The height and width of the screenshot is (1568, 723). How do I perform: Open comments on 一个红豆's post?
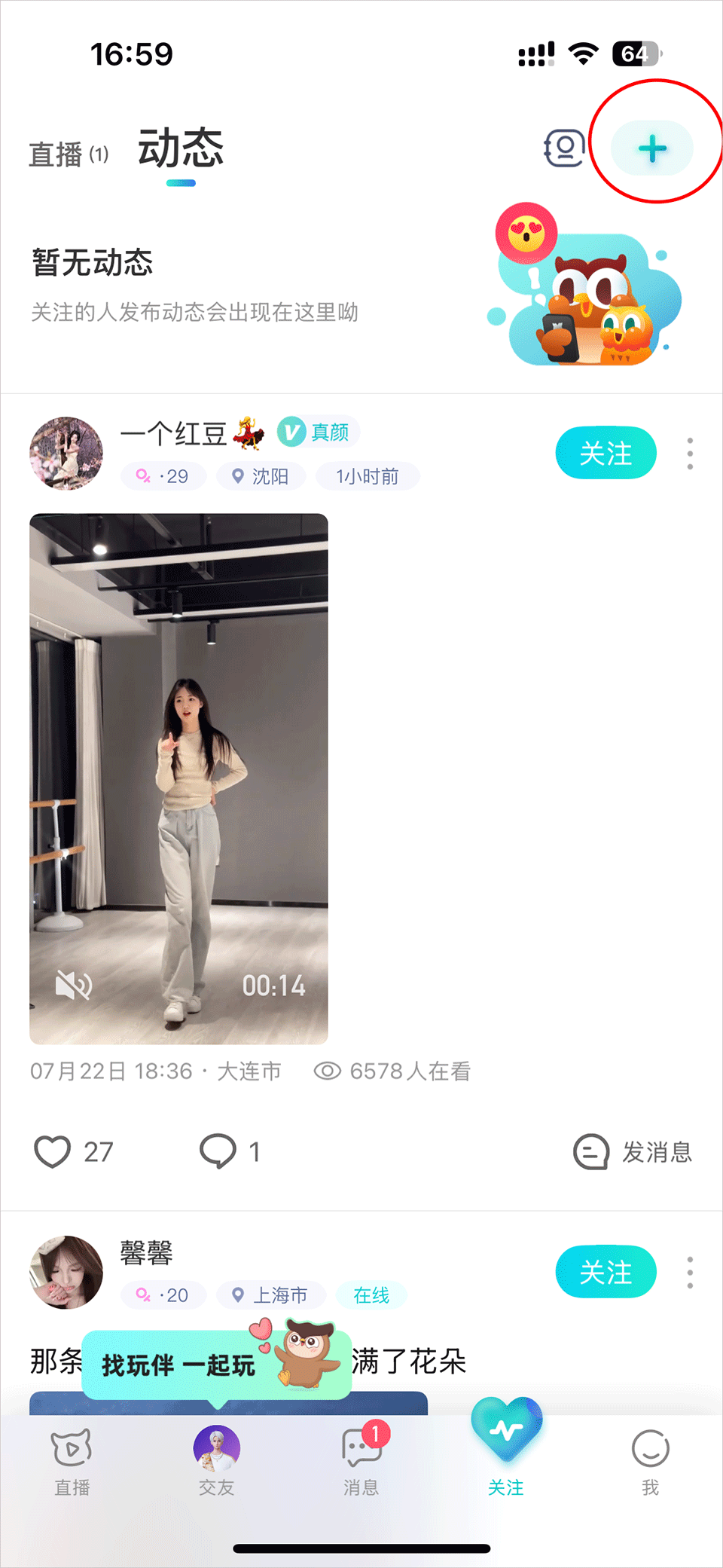218,1151
